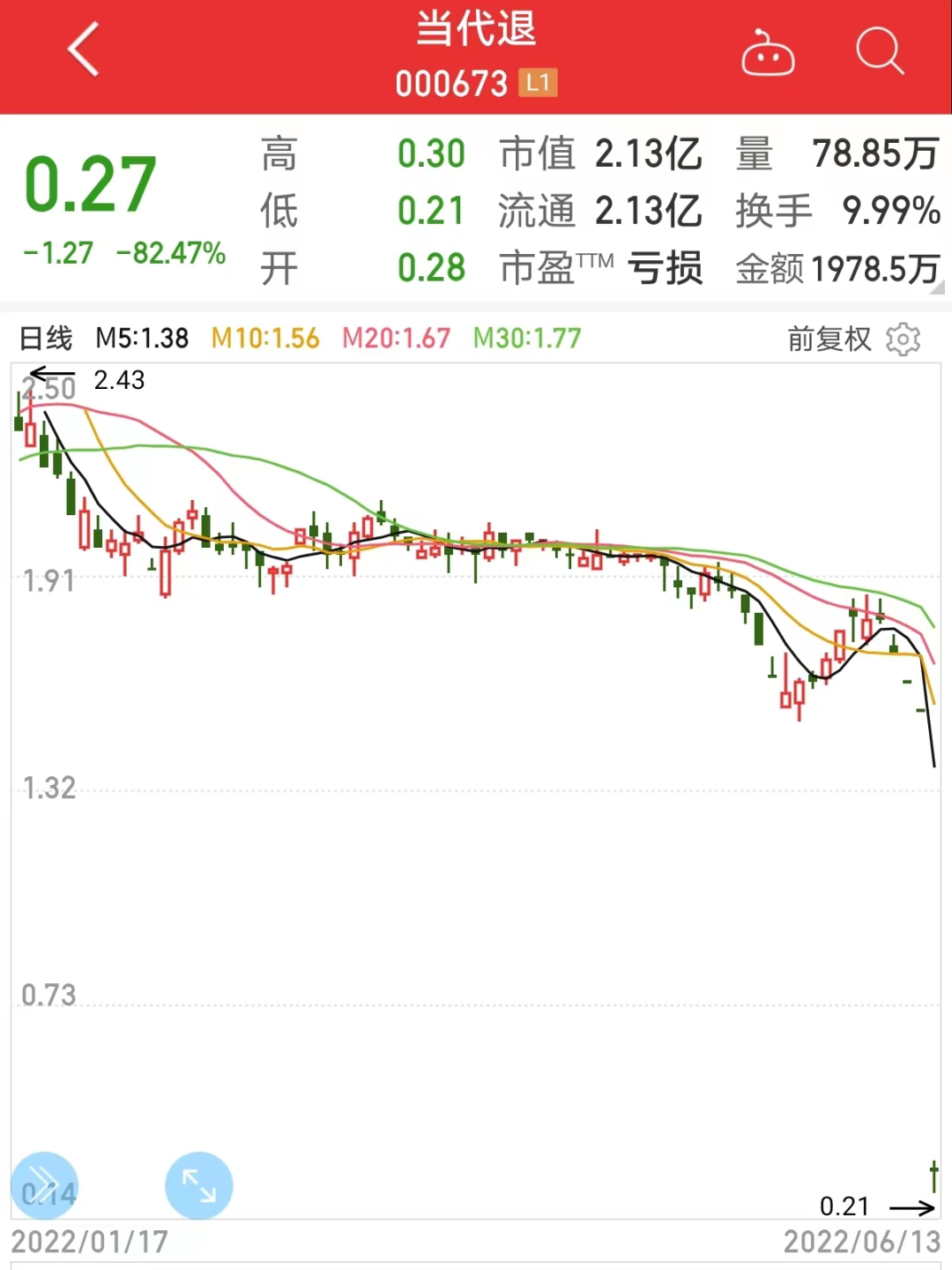Viewport: 952px width, 1270px height.
Task: Expand the chart to fullscreen
Action: point(199,1185)
